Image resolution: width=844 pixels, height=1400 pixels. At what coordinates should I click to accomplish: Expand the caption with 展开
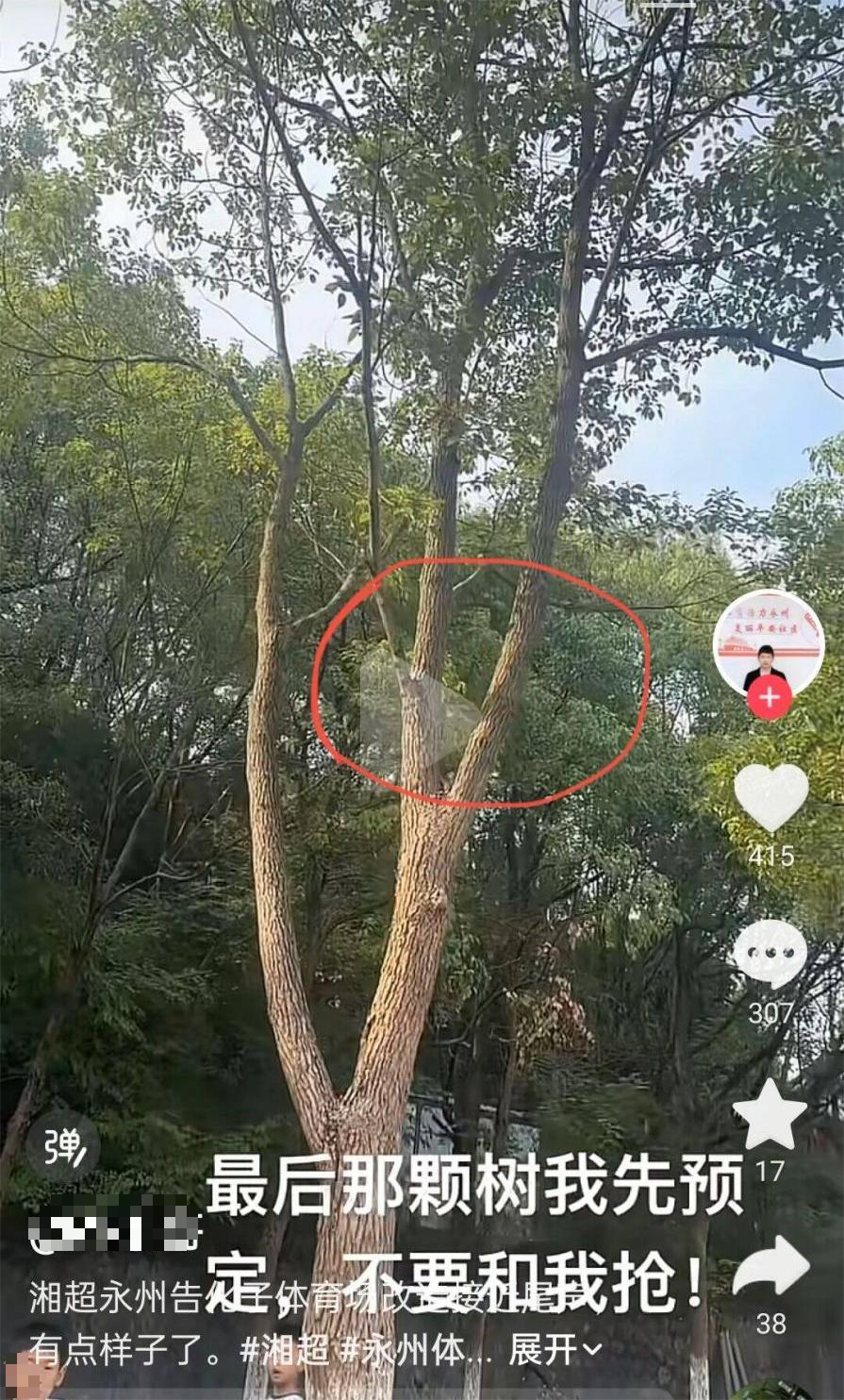click(x=554, y=1351)
